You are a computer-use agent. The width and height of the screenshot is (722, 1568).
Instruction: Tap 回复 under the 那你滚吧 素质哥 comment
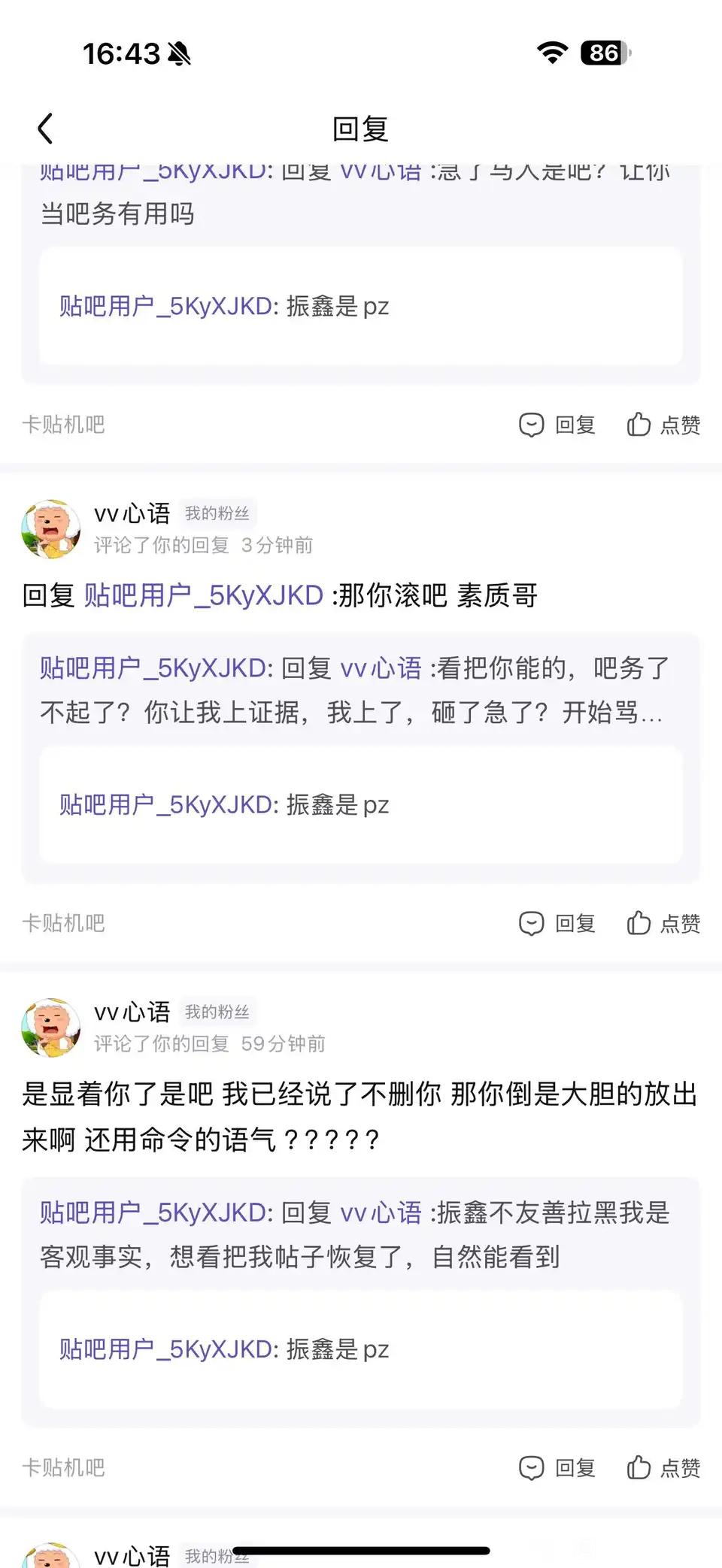click(x=557, y=923)
